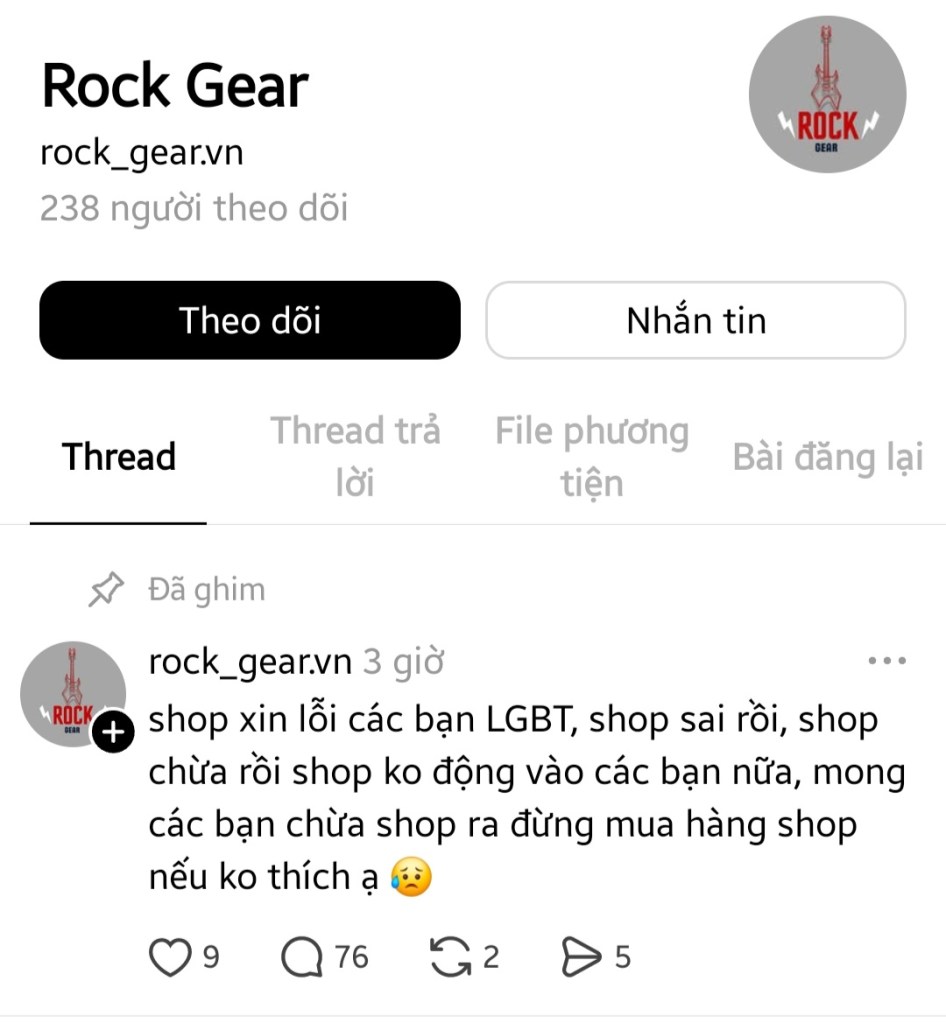Open the 238 người theo dõi followers list

pos(194,209)
